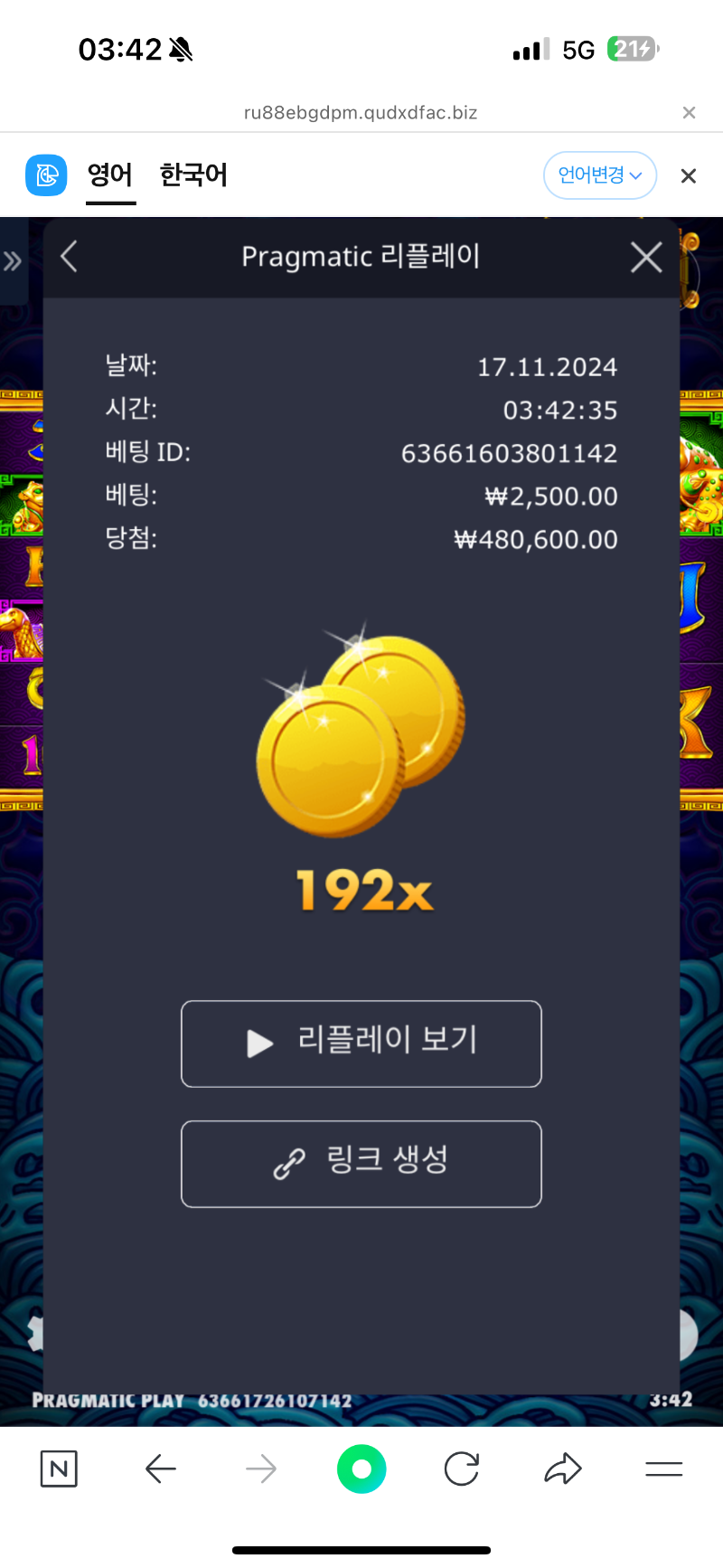Dismiss the translation bar
This screenshot has width=723, height=1568.
click(689, 176)
